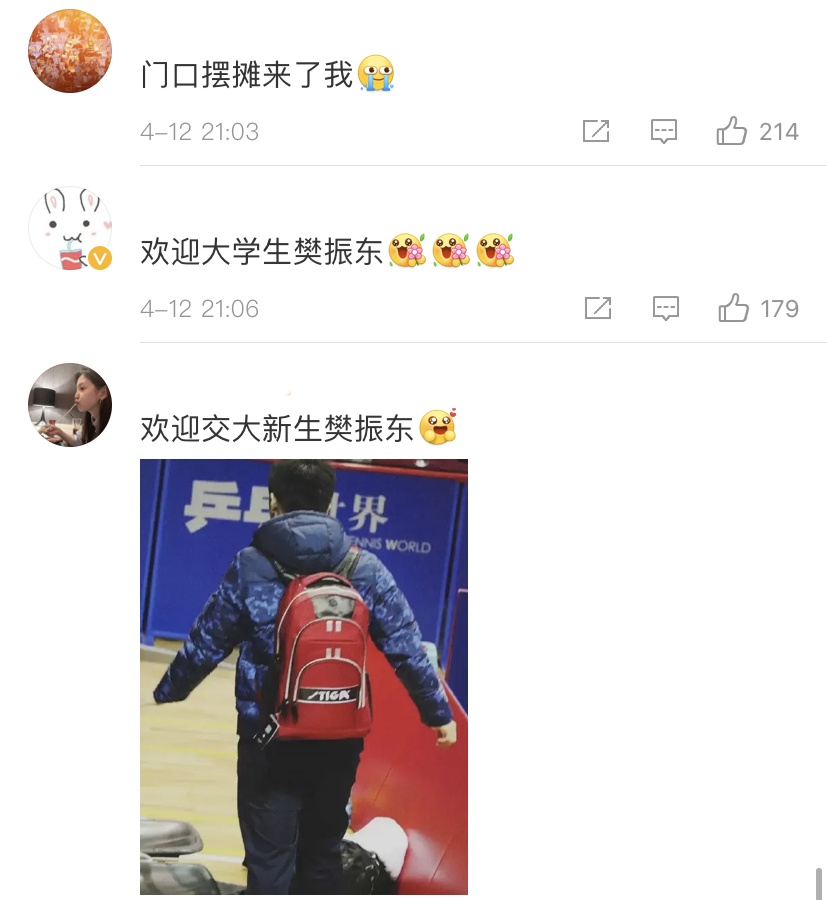Like the comment "欢迎大学生樊振东"

click(734, 308)
